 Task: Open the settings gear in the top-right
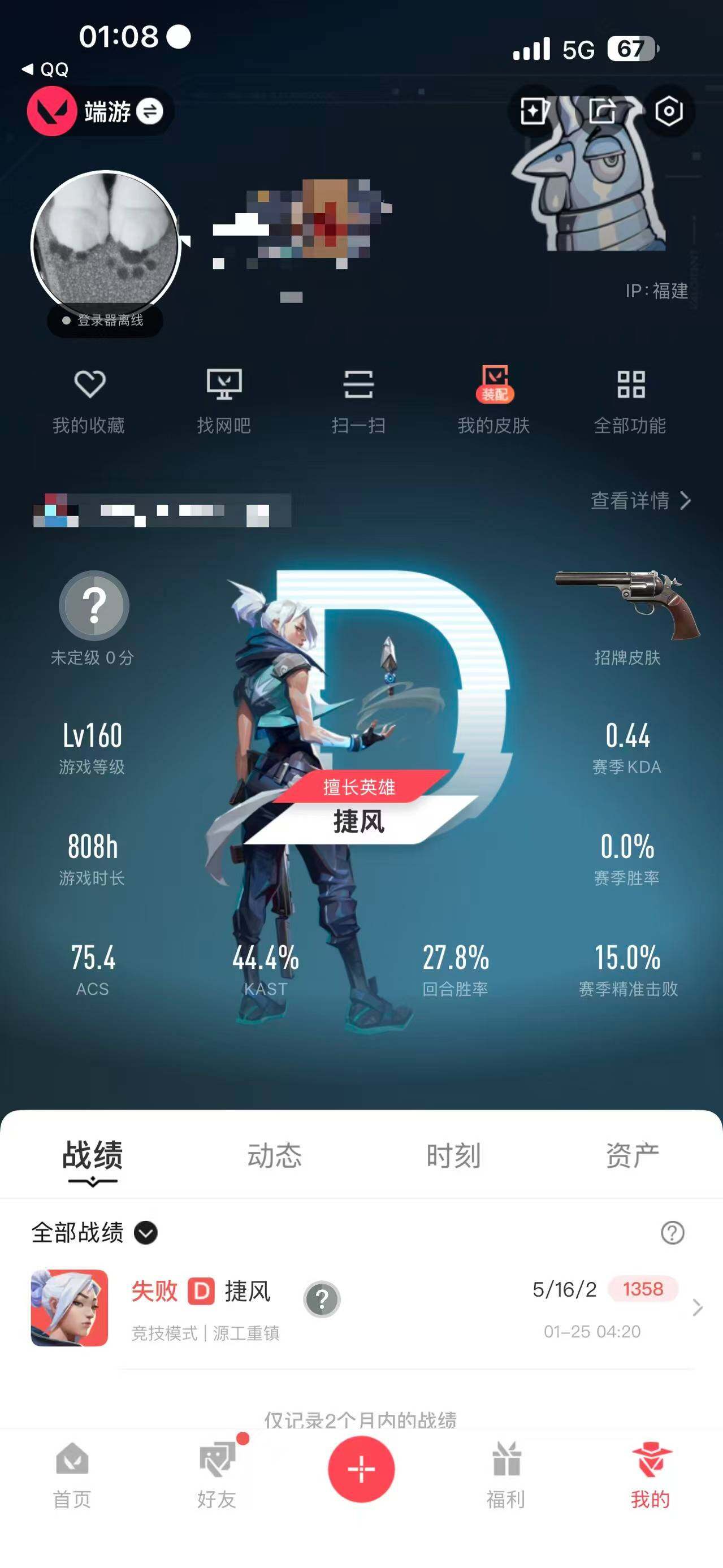pyautogui.click(x=669, y=110)
